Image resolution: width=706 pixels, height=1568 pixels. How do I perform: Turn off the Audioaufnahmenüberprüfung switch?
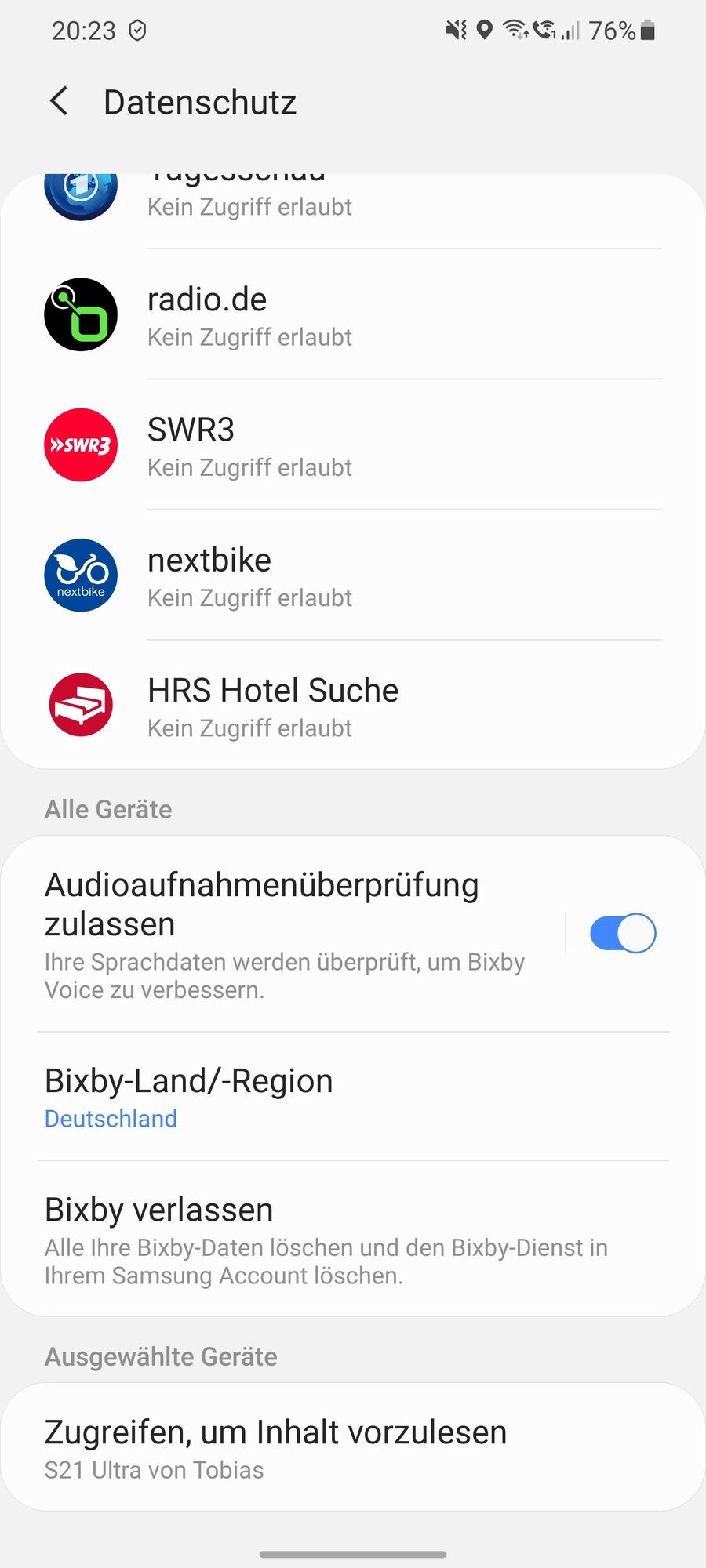click(x=623, y=933)
